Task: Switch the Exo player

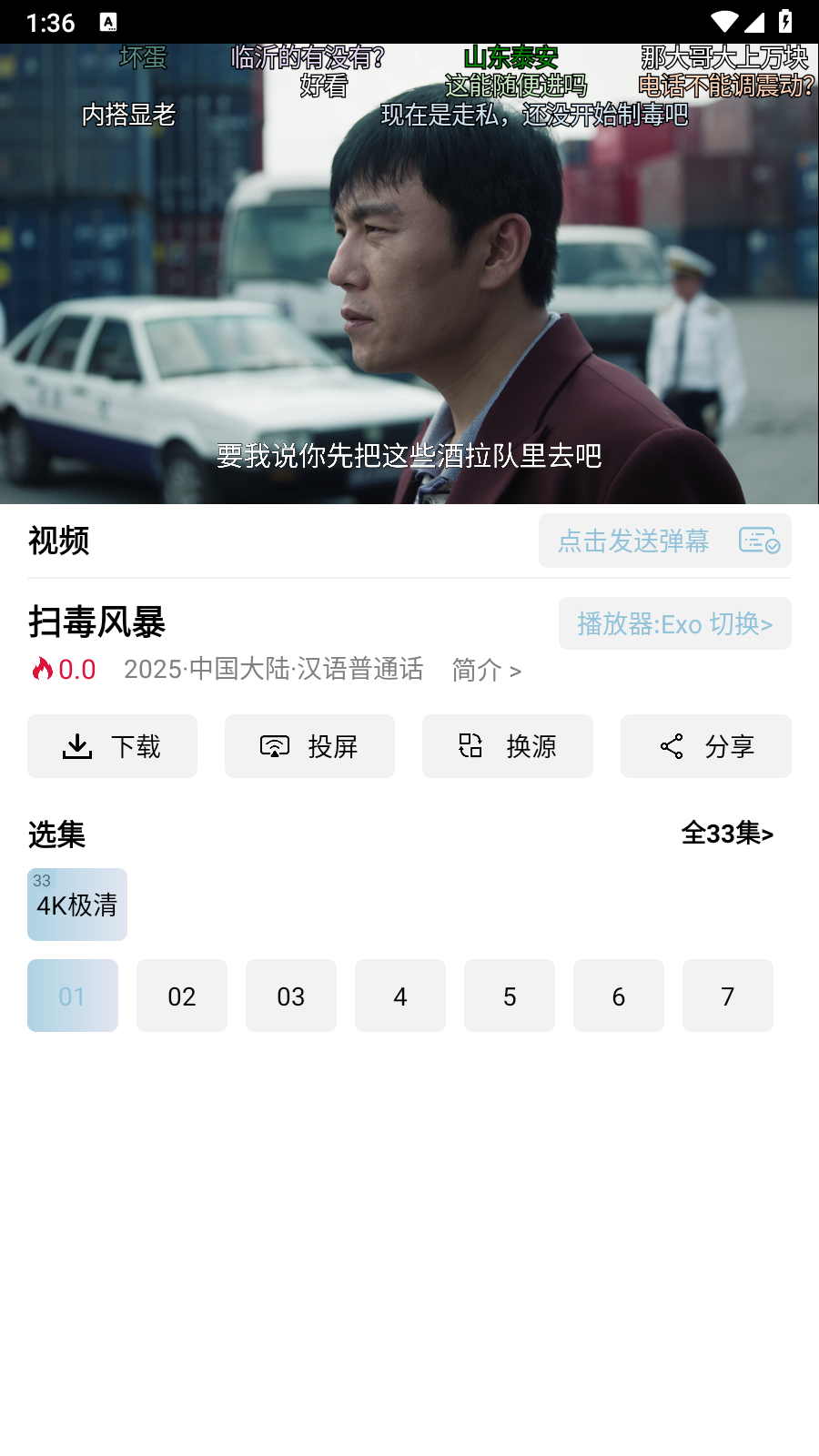Action: coord(674,623)
